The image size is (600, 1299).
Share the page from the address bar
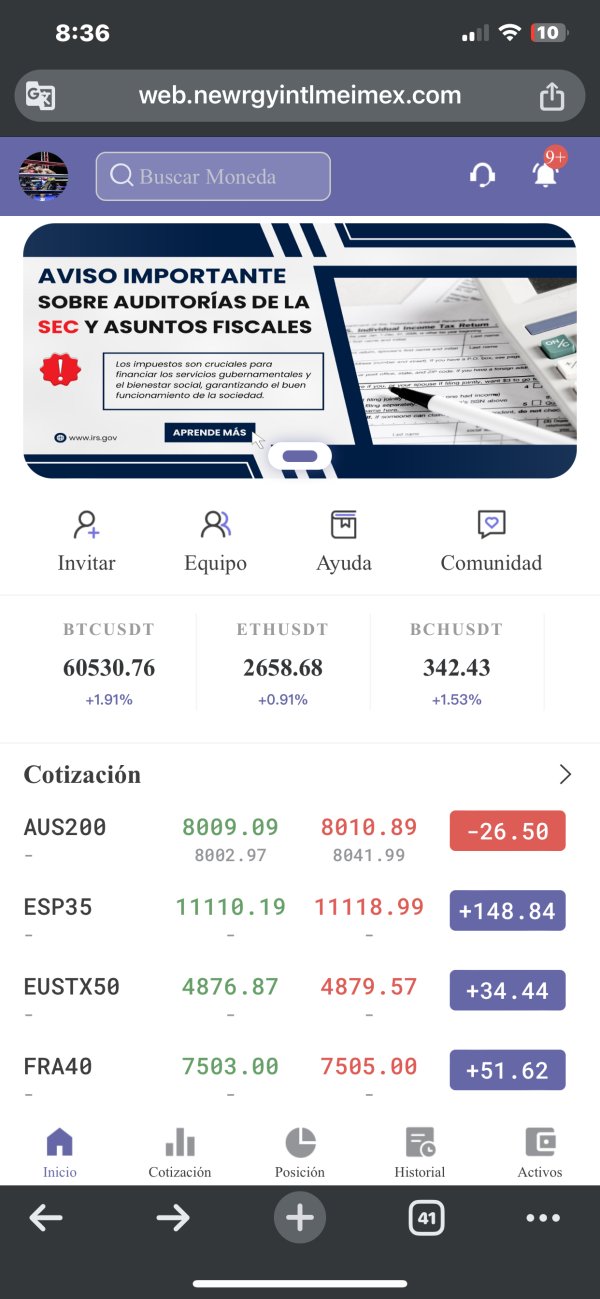552,96
